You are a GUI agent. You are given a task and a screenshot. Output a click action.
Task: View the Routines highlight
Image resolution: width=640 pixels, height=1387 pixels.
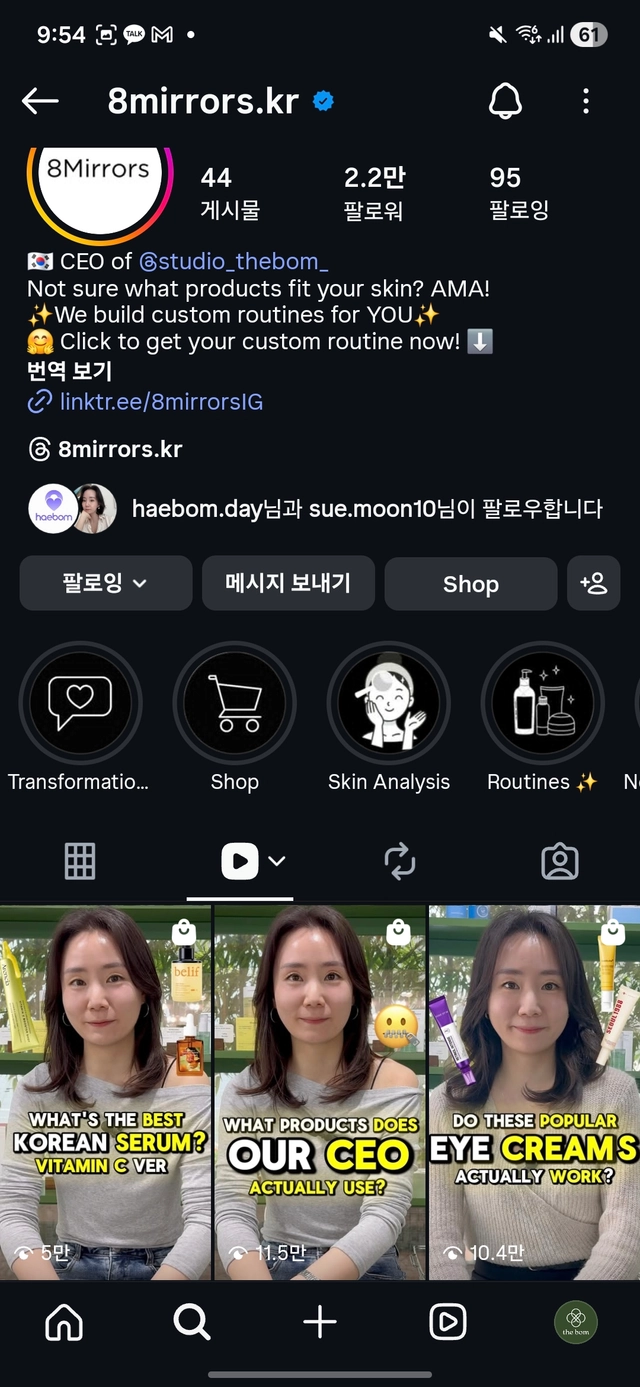pos(542,704)
